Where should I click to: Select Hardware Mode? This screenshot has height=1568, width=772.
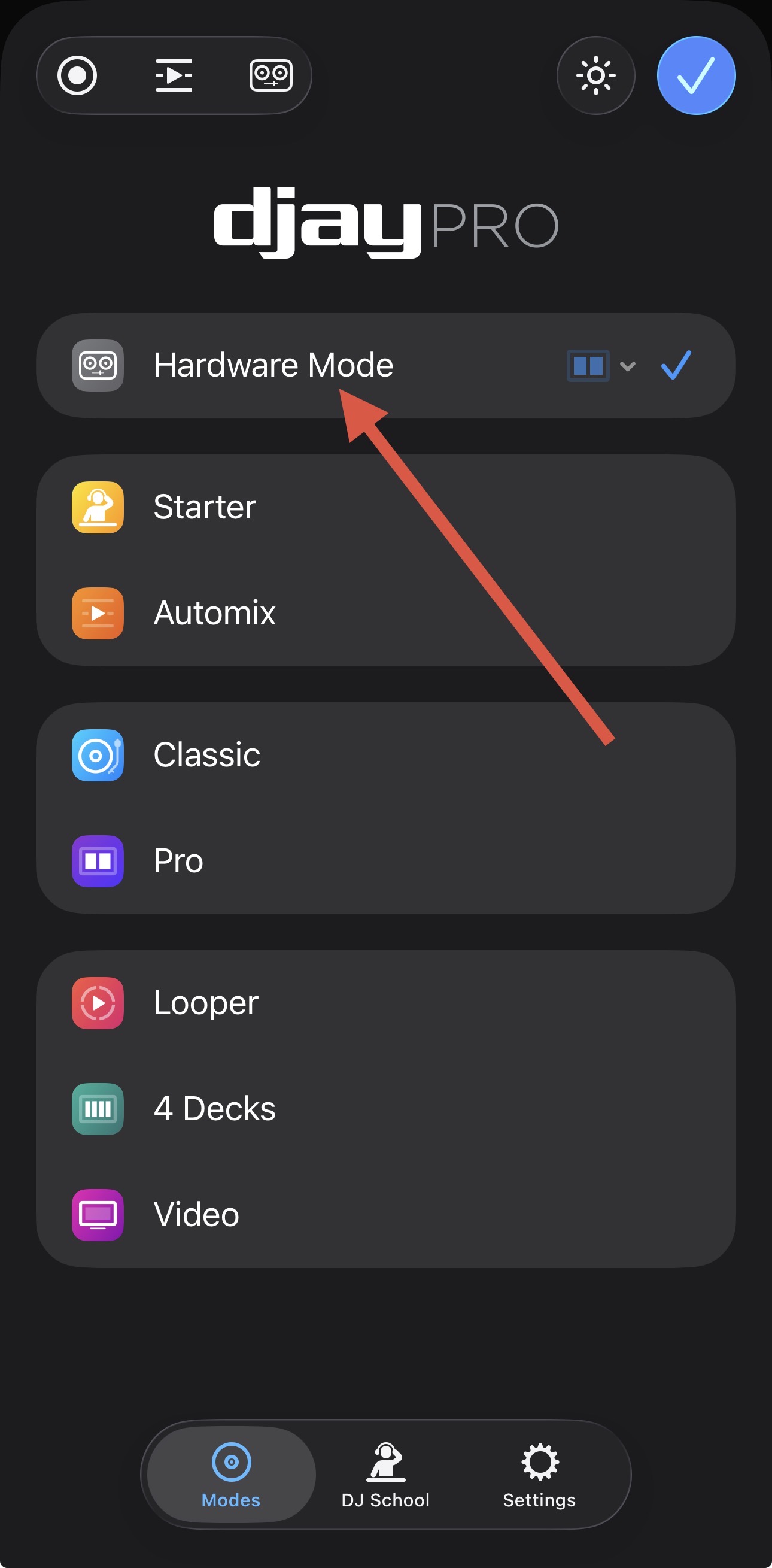pyautogui.click(x=273, y=365)
